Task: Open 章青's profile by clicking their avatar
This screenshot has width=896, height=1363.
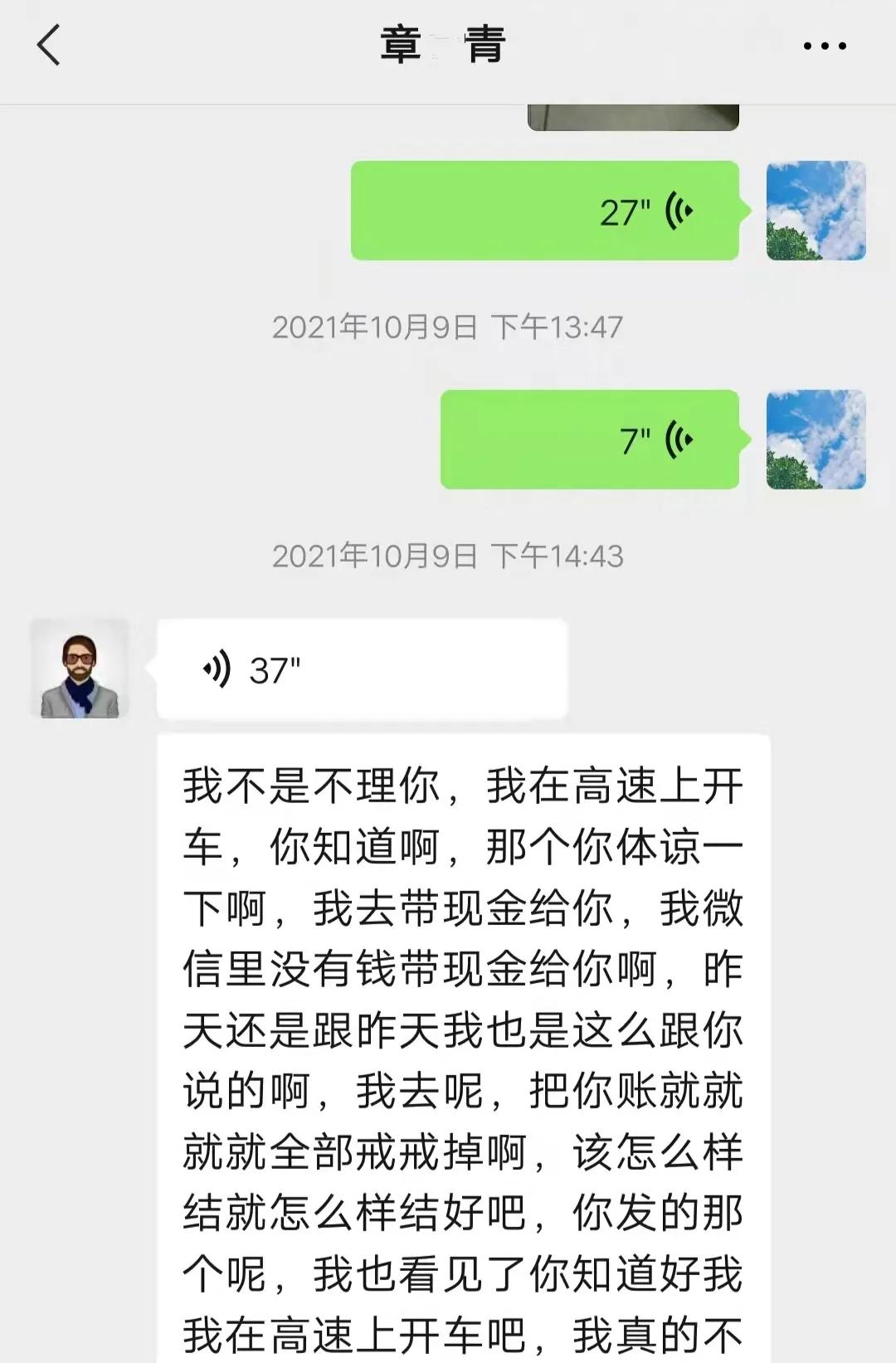Action: coord(80,669)
